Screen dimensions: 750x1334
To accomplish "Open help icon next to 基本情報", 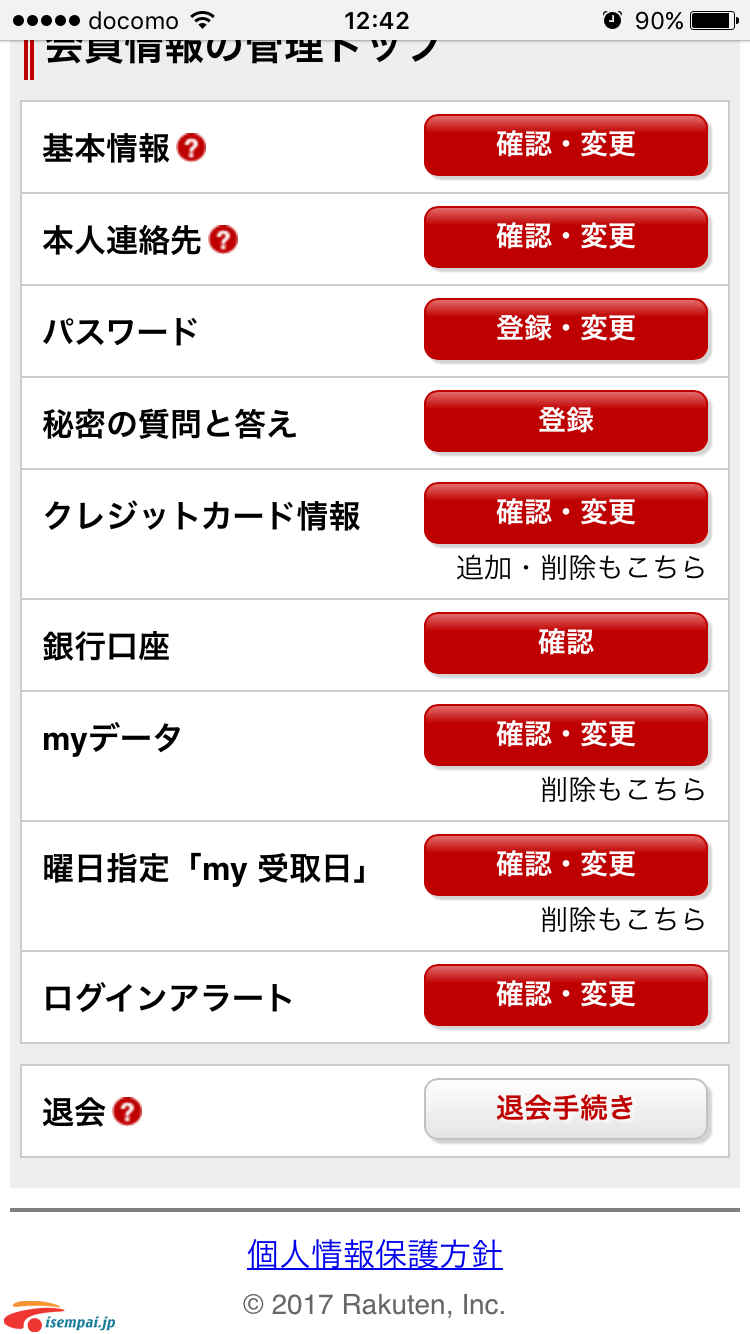I will tap(191, 148).
